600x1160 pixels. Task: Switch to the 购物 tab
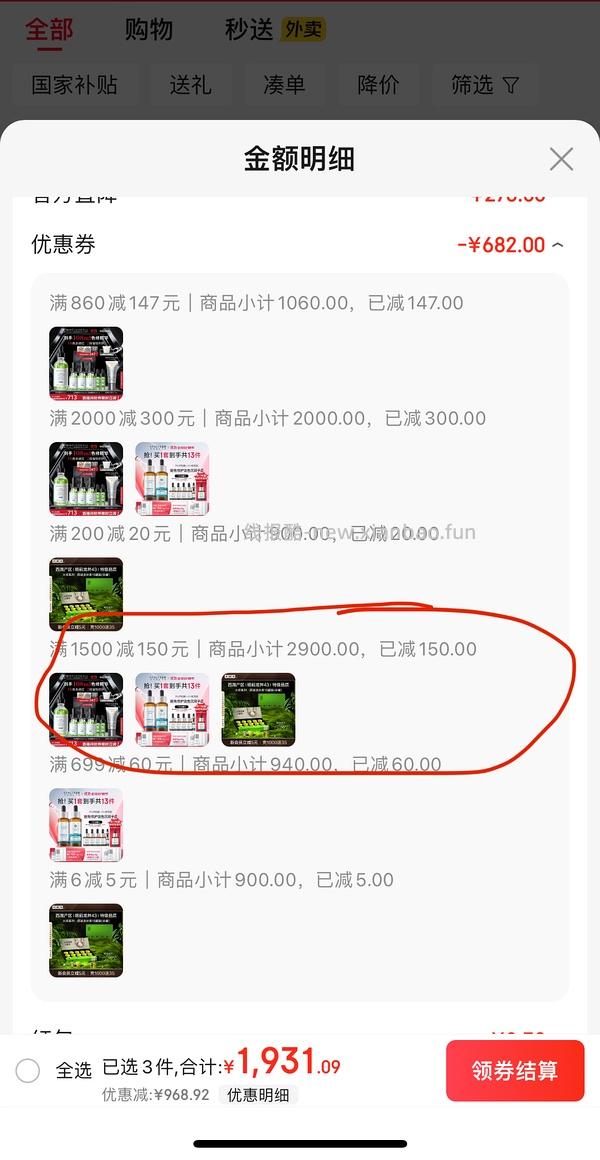pyautogui.click(x=149, y=29)
